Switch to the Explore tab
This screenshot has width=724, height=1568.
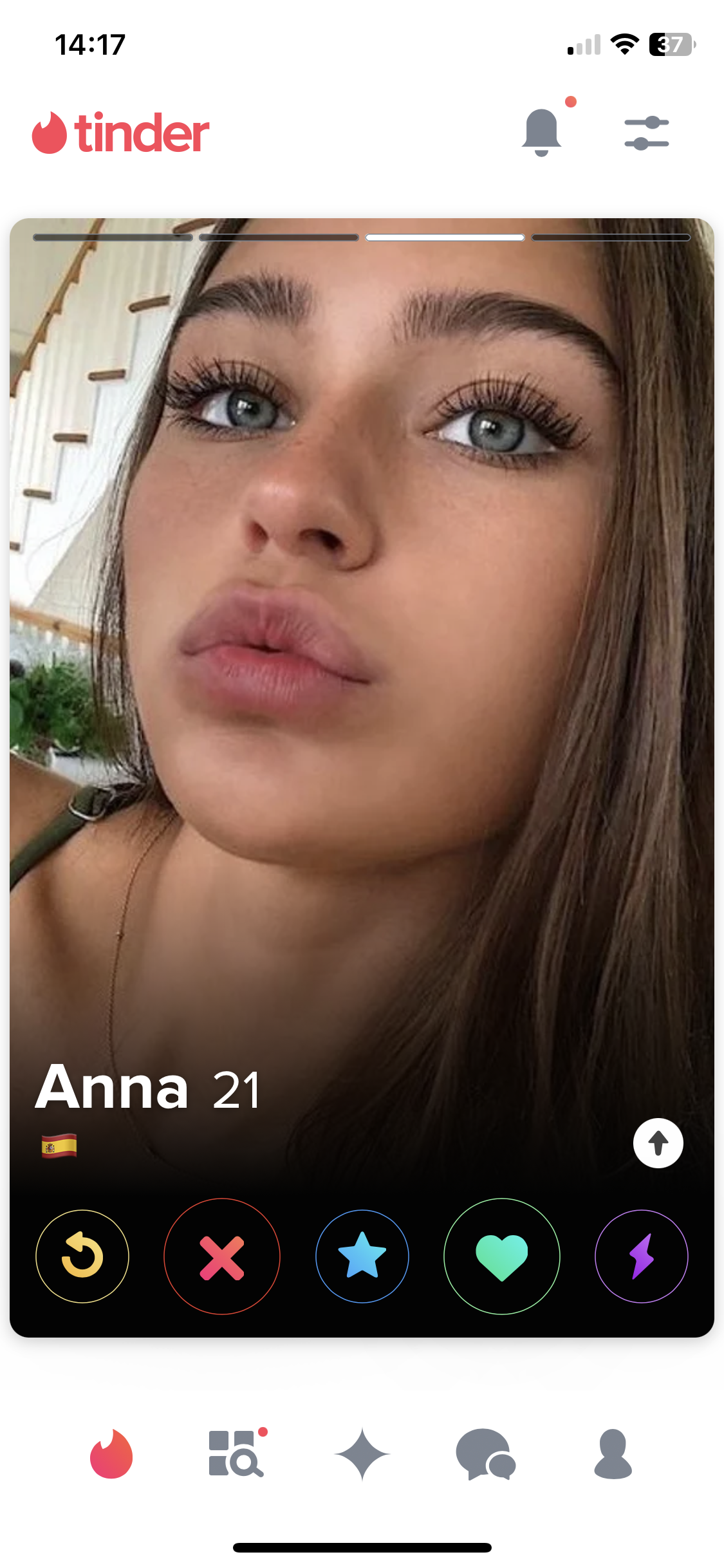tap(237, 1453)
